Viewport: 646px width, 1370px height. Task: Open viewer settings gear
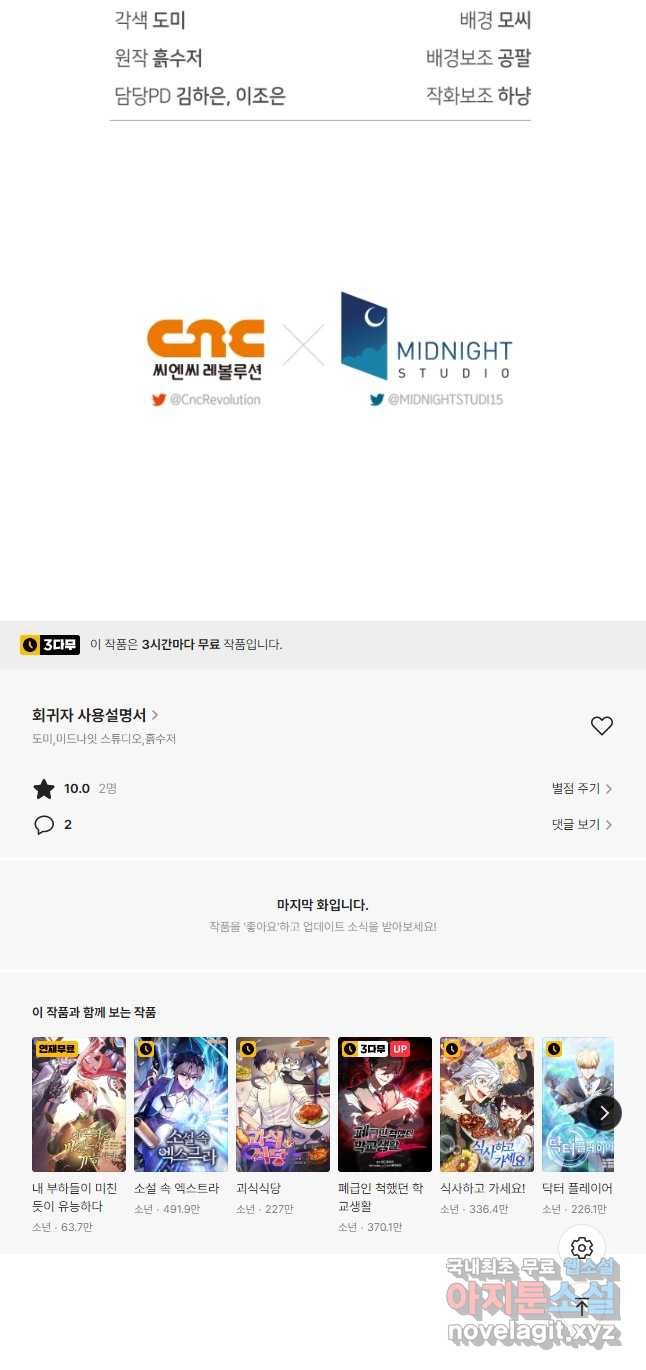582,1247
